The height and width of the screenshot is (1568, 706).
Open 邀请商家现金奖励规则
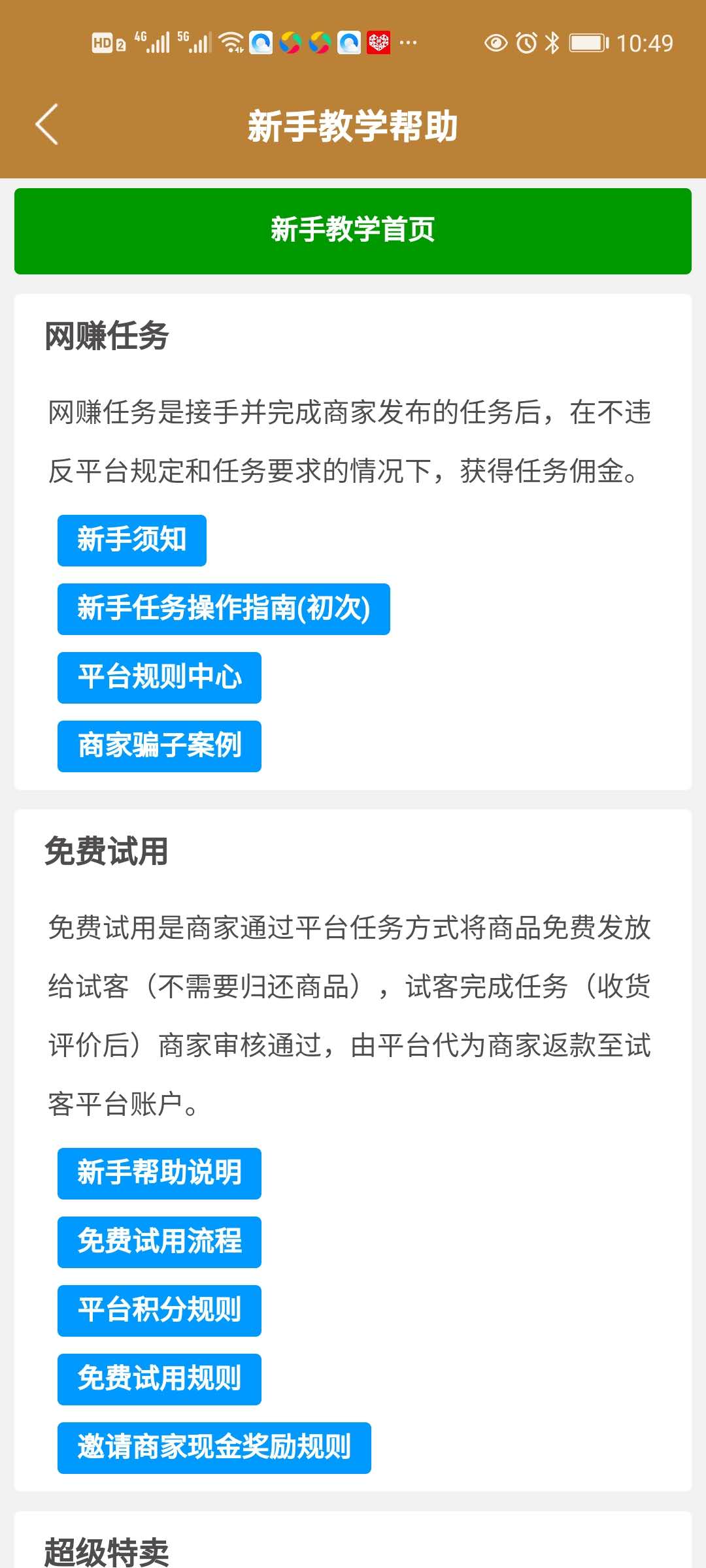point(214,1448)
